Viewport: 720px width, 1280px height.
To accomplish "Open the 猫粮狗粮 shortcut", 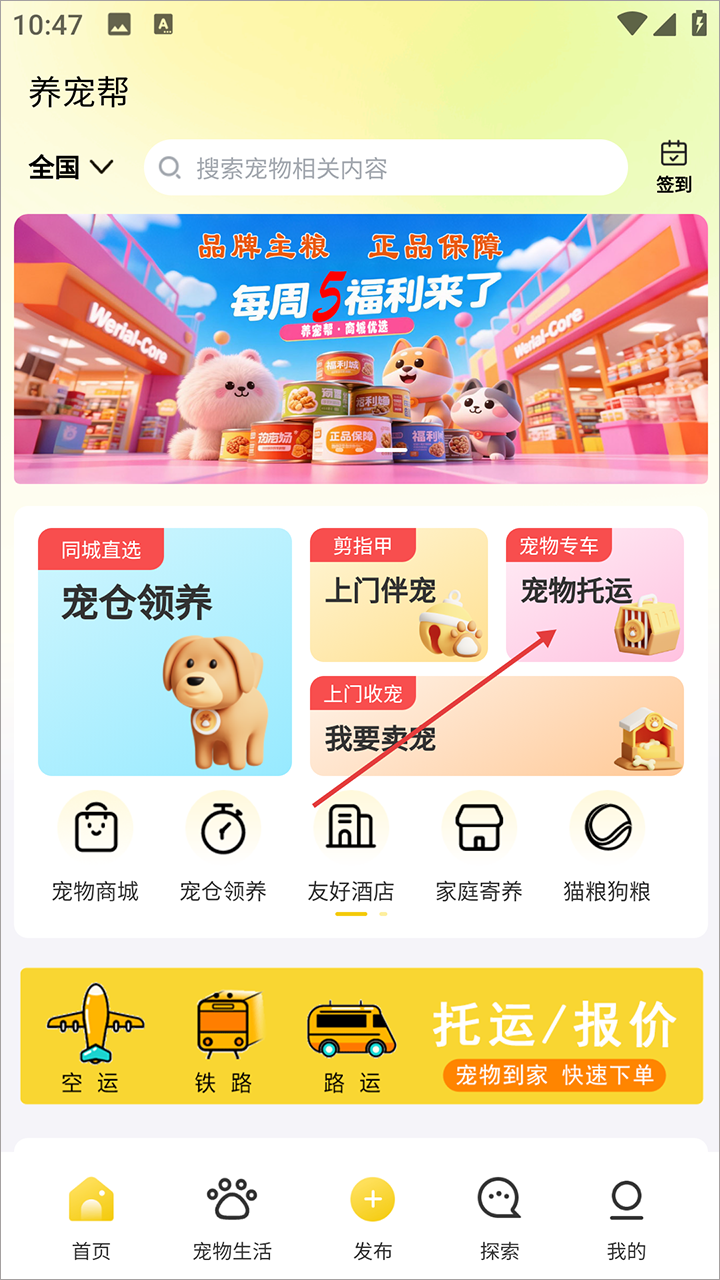I will coord(607,847).
